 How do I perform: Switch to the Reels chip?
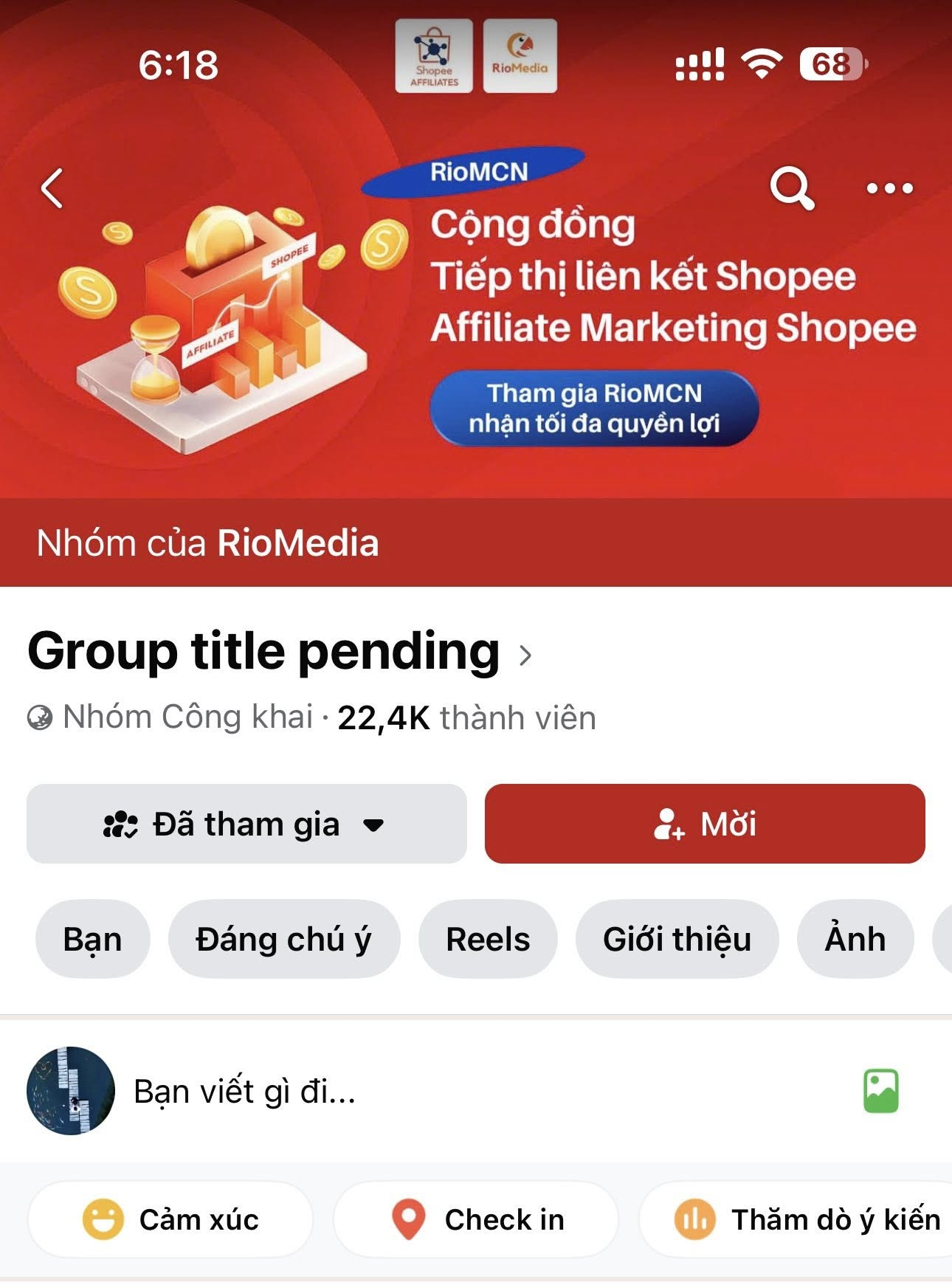488,940
